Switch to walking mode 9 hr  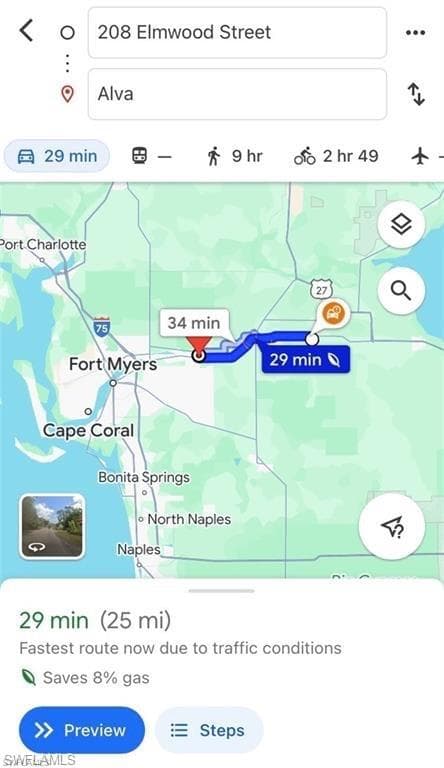point(234,157)
